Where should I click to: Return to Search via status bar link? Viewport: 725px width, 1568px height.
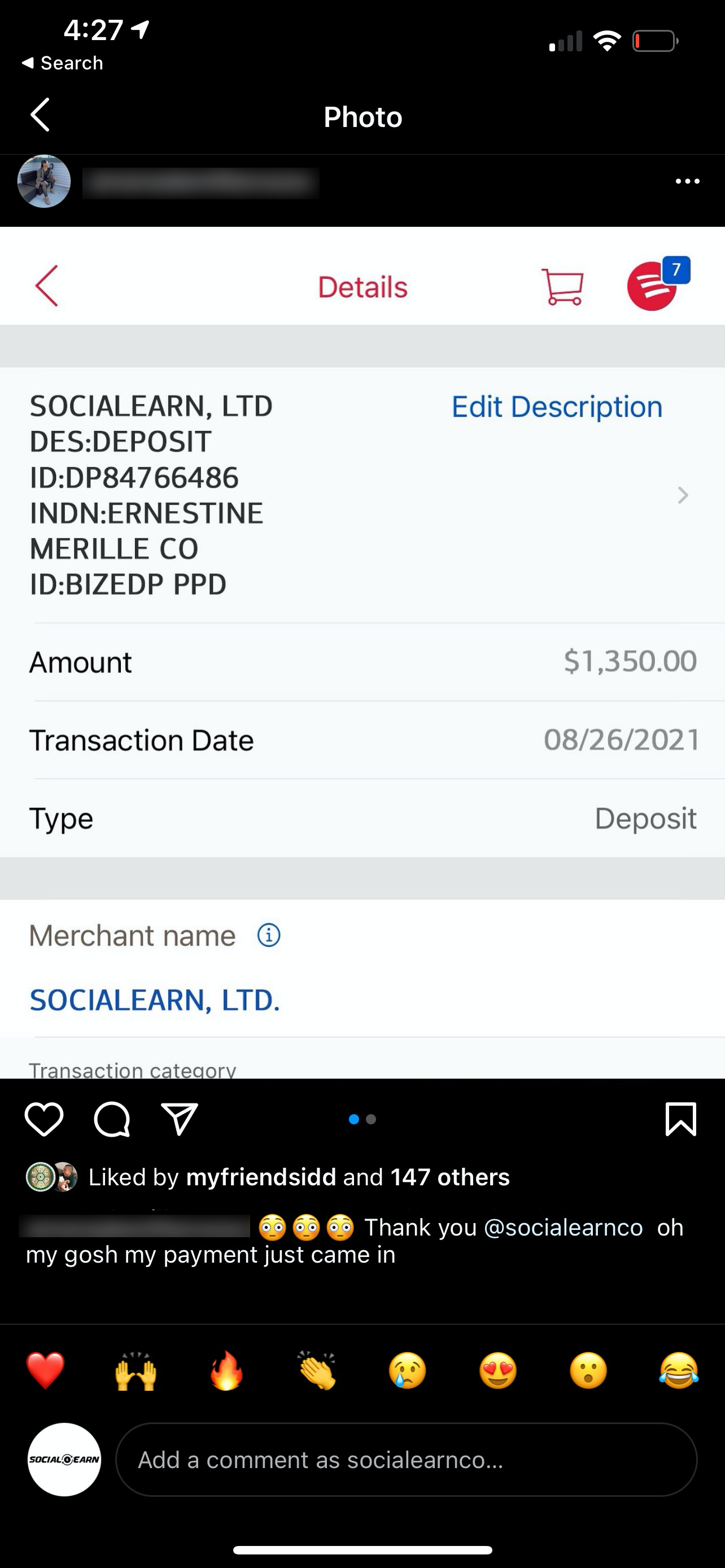pyautogui.click(x=63, y=62)
